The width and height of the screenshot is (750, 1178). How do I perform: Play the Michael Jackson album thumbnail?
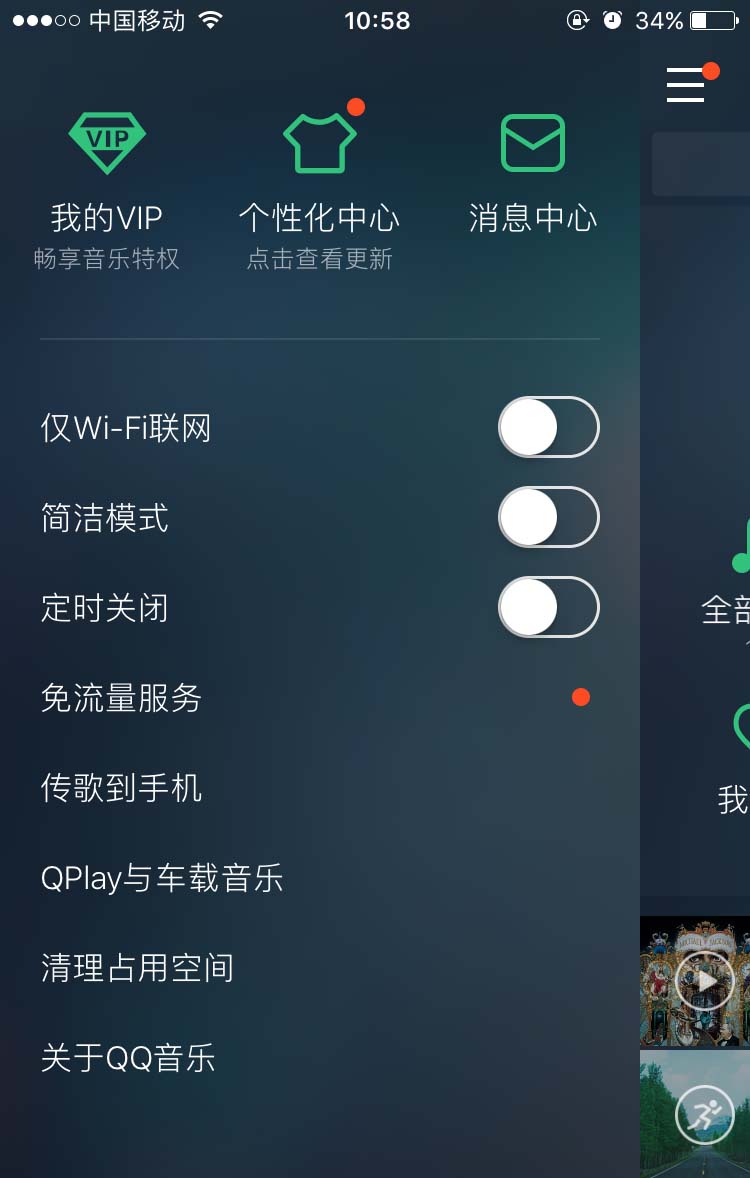coord(704,981)
